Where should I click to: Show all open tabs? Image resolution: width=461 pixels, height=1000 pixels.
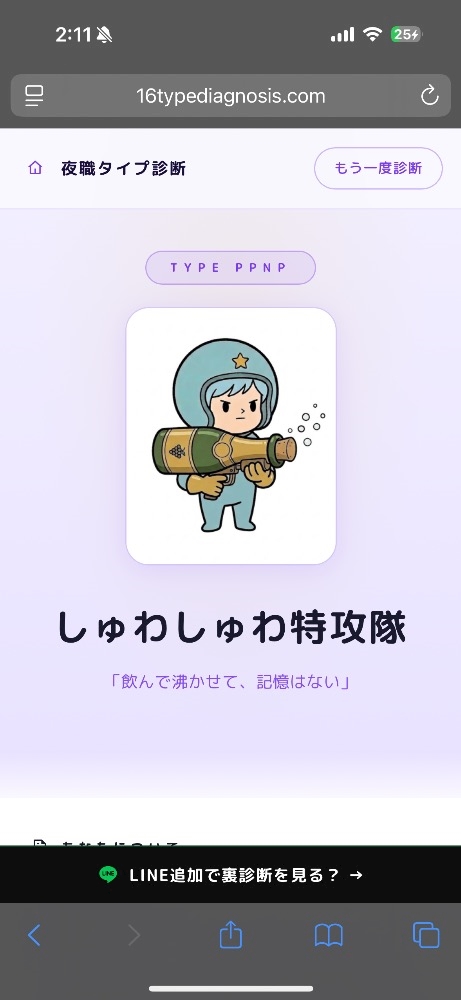click(426, 935)
